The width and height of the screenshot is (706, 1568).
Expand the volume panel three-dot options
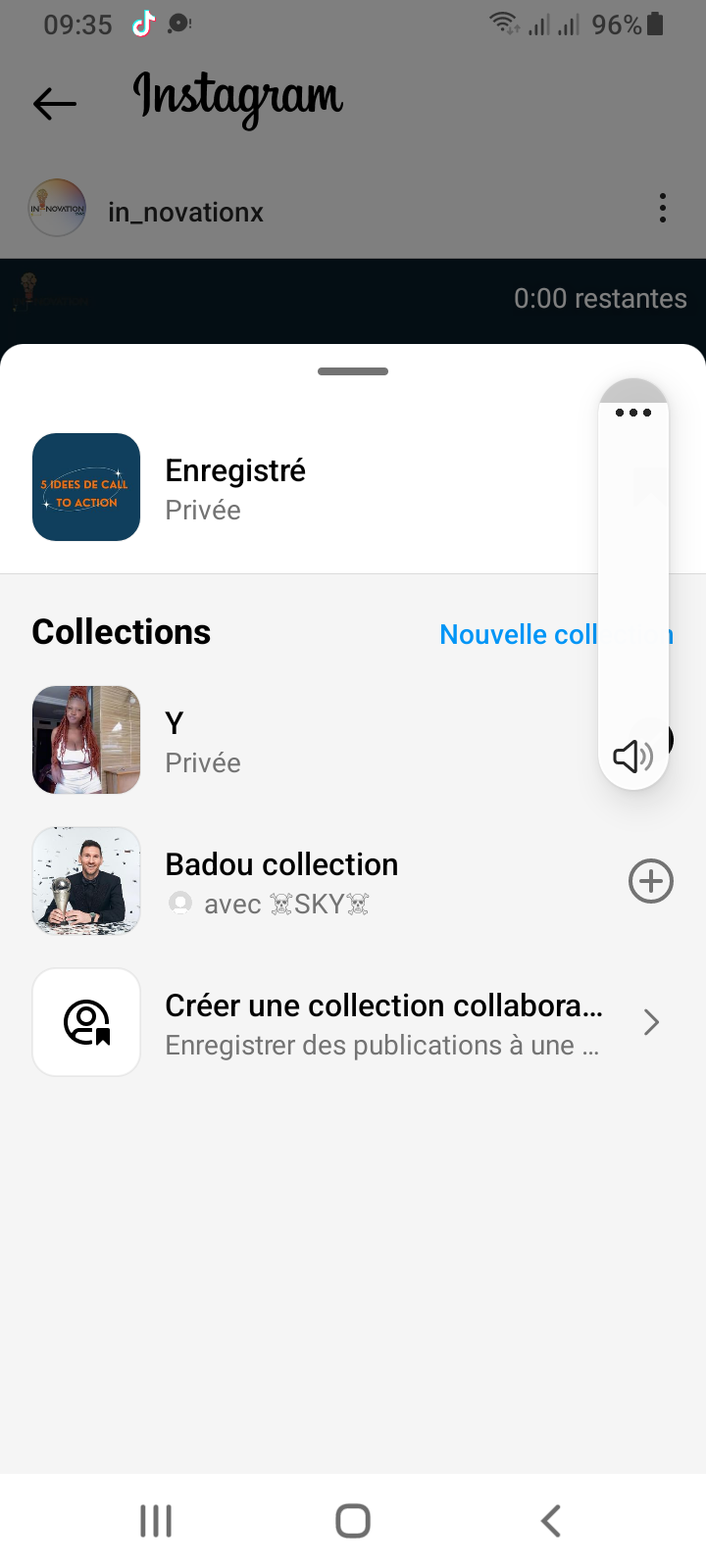[x=633, y=413]
